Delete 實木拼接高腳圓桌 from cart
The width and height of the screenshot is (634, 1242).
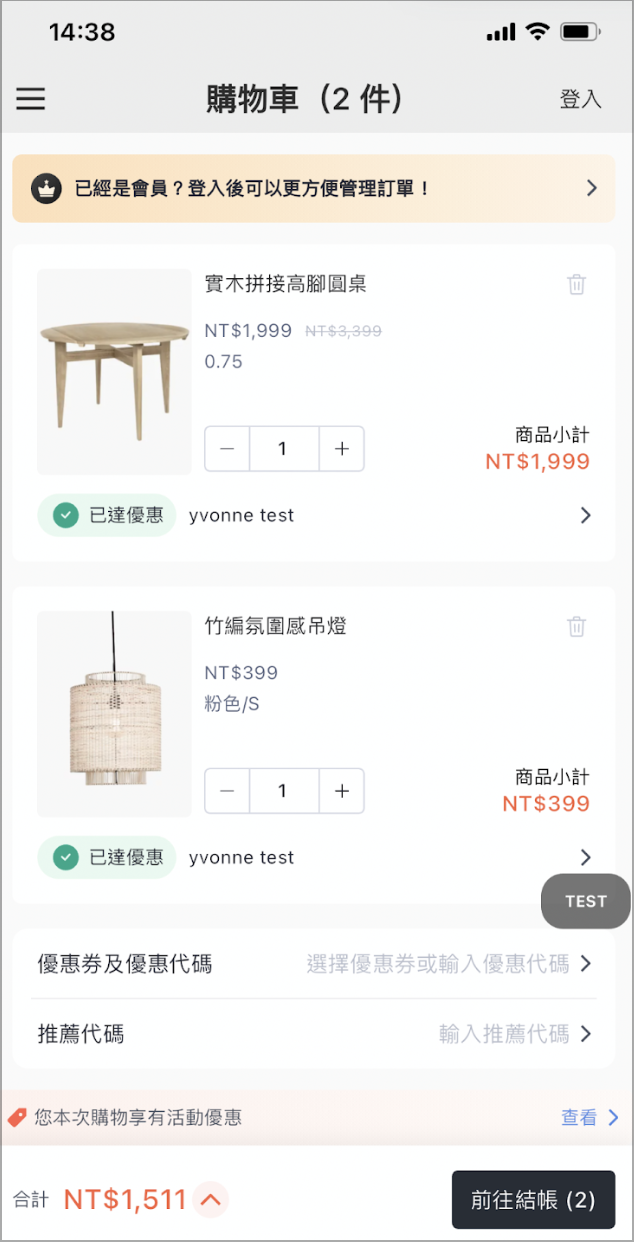[576, 284]
